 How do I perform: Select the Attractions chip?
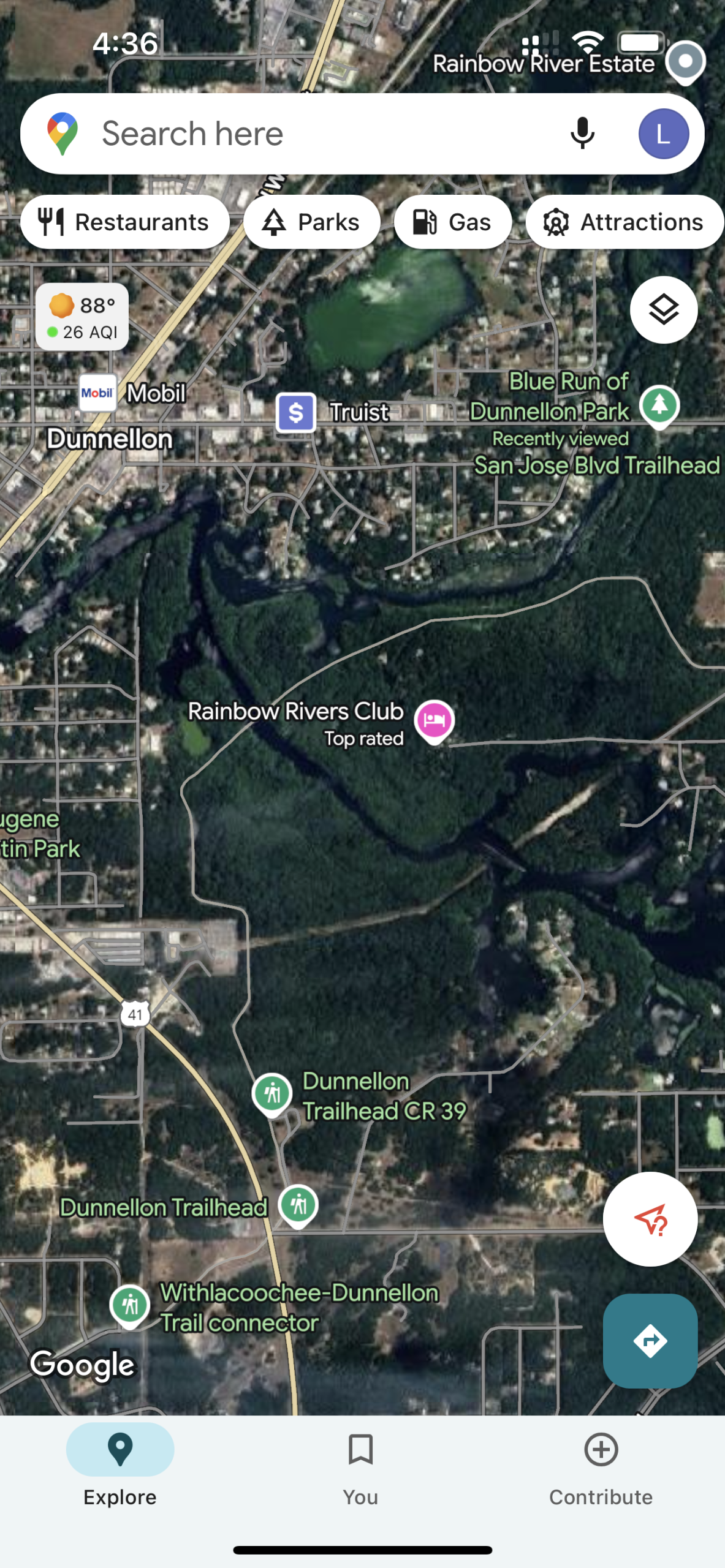click(x=624, y=222)
